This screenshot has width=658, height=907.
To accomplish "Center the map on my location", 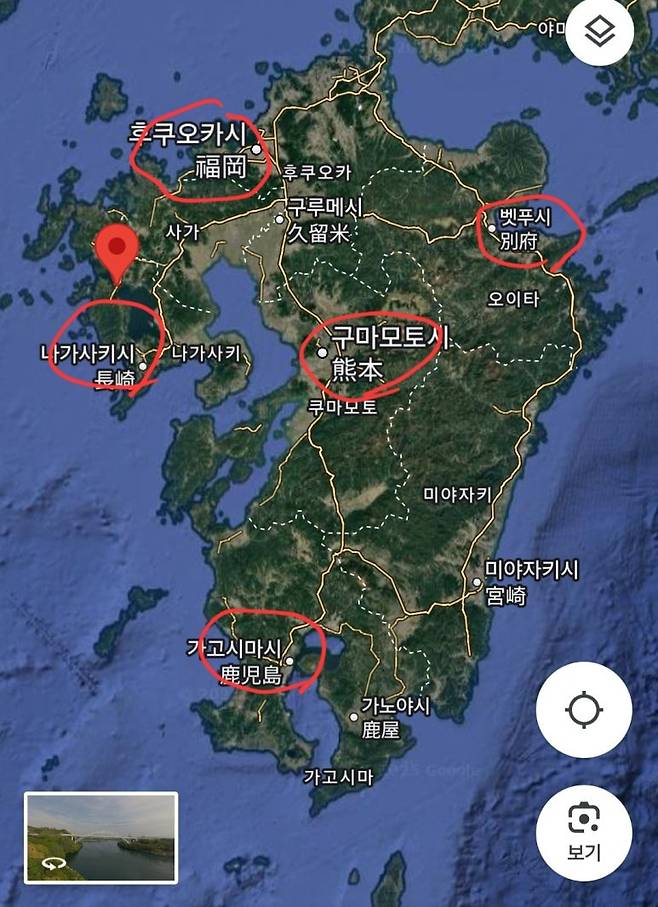I will (x=584, y=711).
